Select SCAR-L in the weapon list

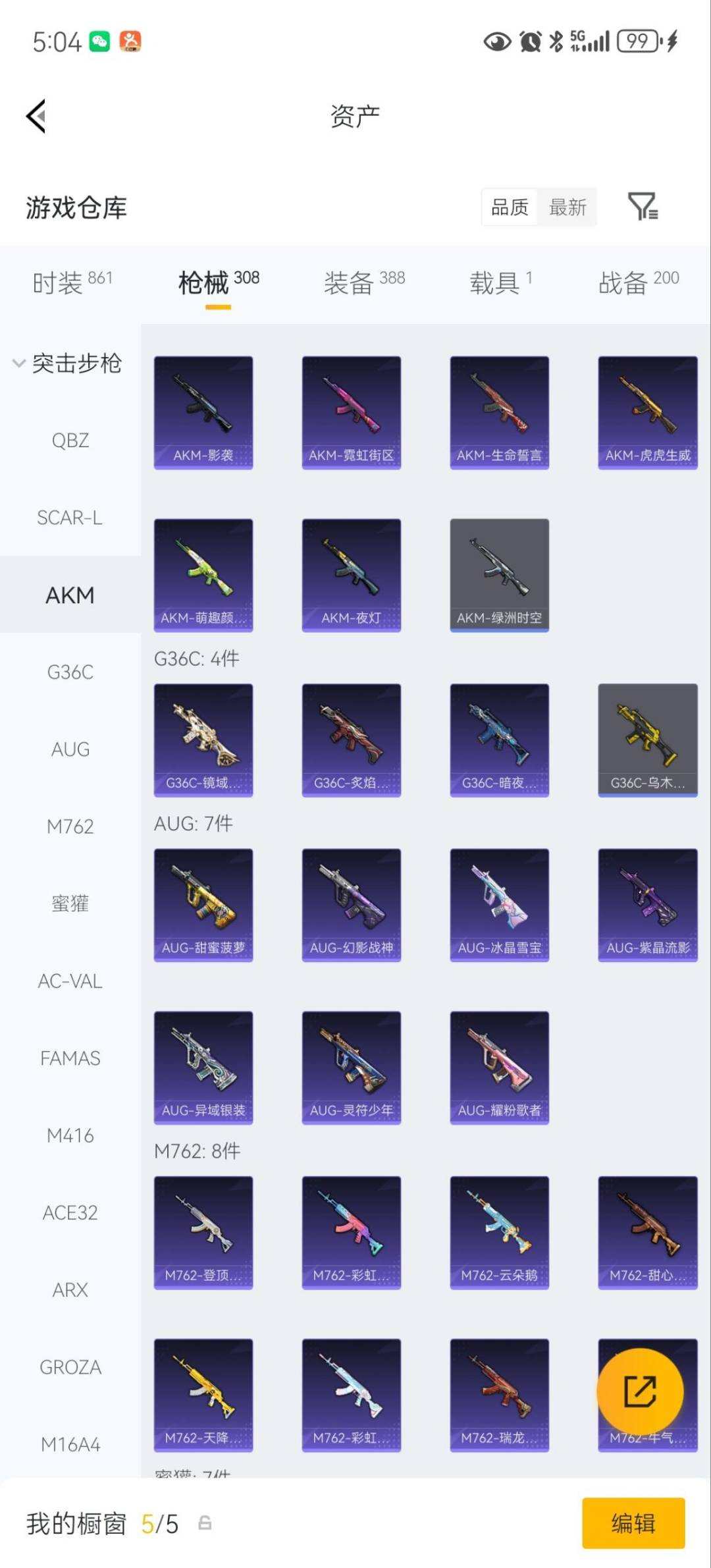pyautogui.click(x=70, y=518)
